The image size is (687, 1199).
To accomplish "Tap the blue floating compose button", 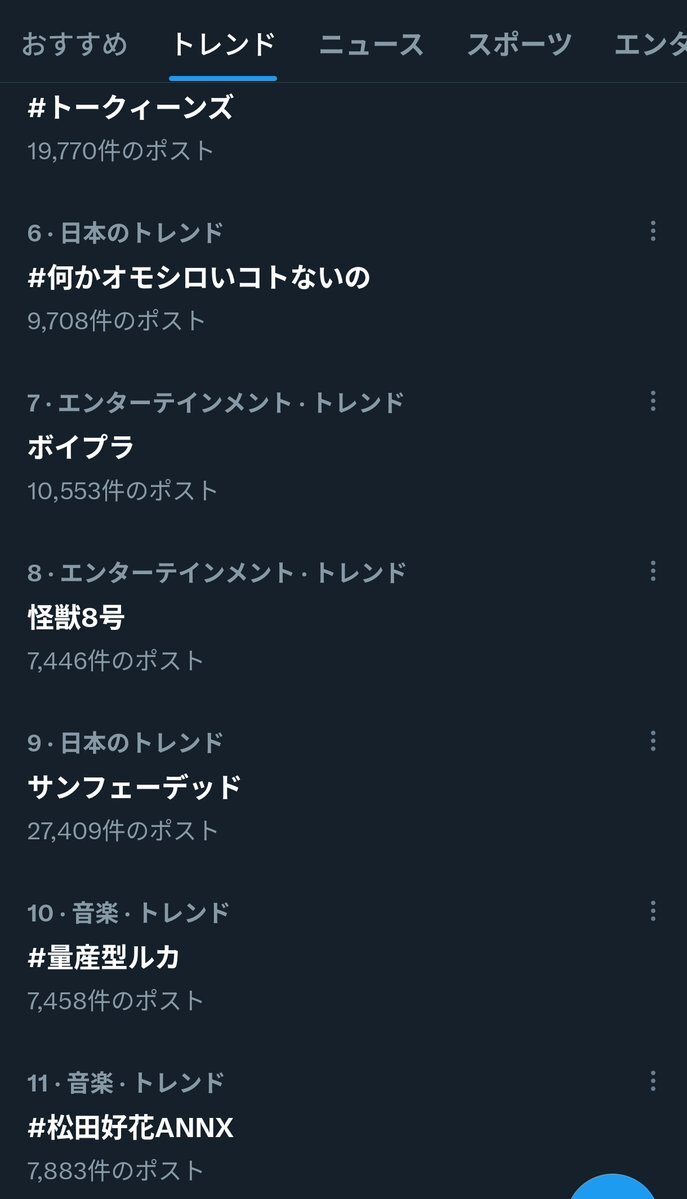I will tap(614, 1186).
